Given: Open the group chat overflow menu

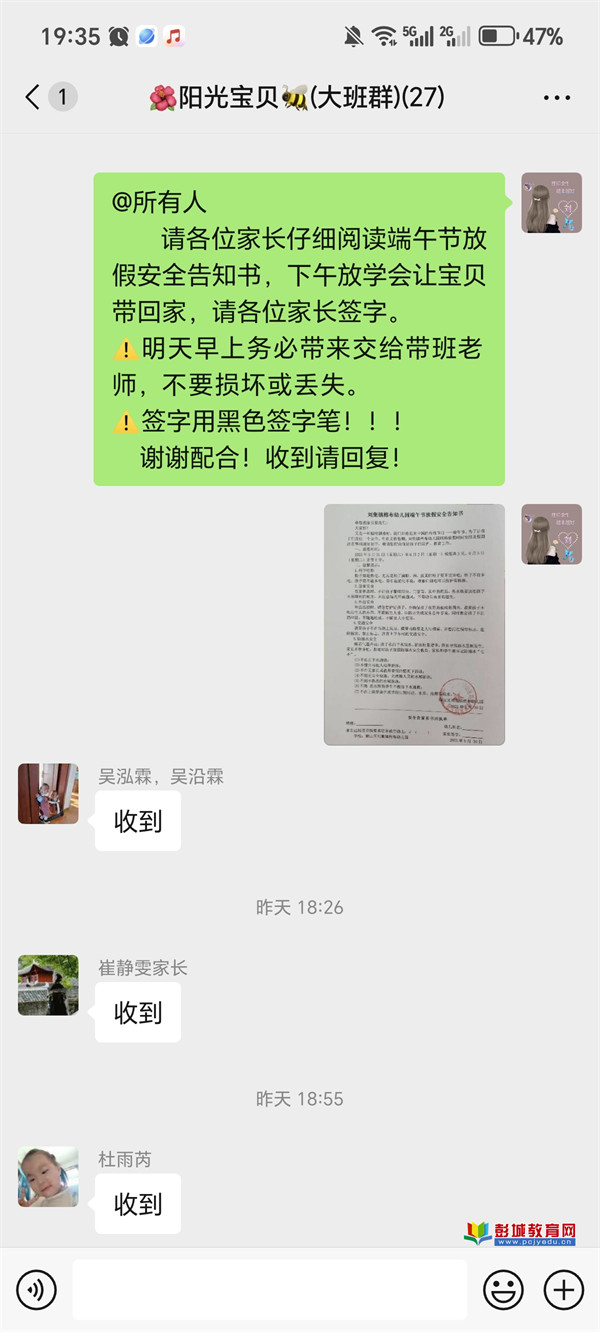Looking at the screenshot, I should tap(557, 98).
